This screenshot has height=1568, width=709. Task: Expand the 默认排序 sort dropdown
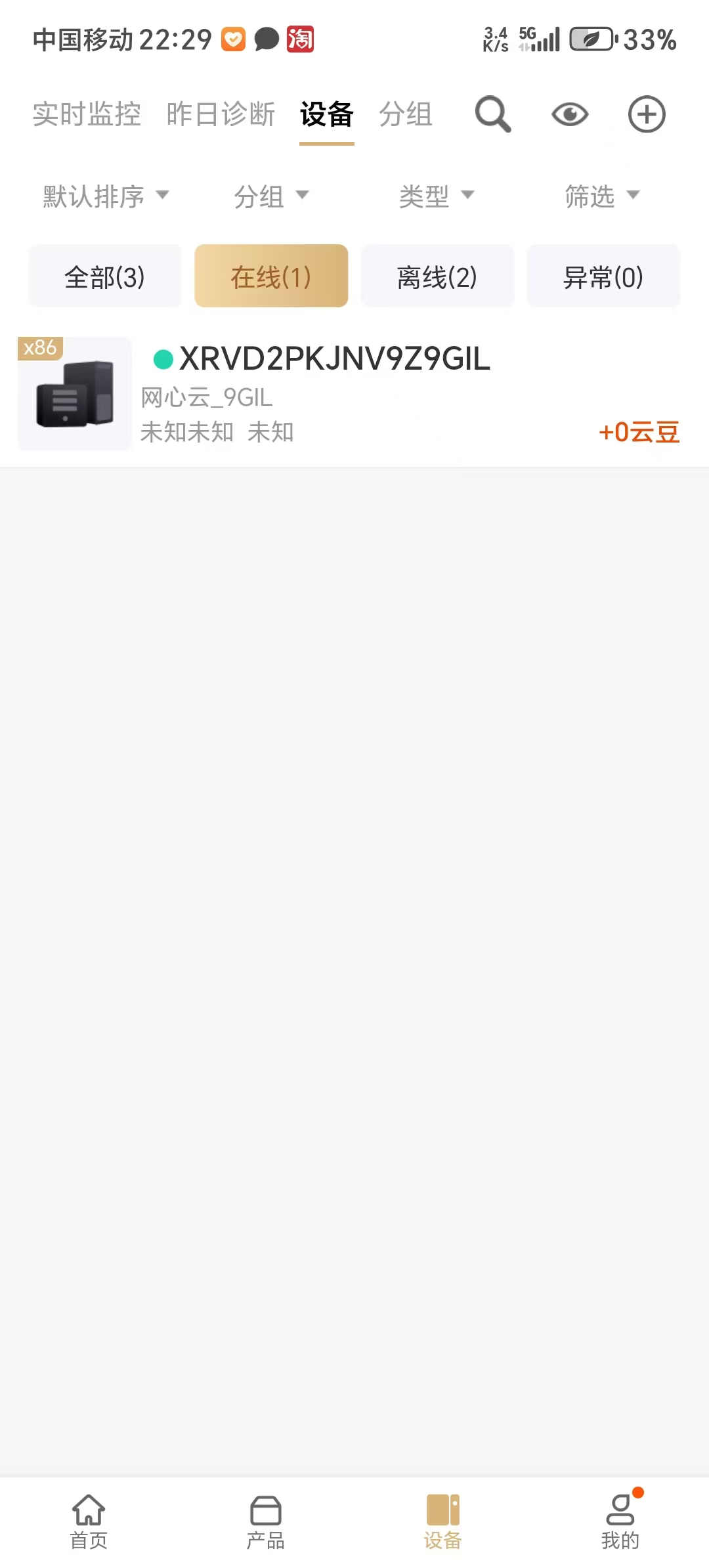click(x=106, y=196)
